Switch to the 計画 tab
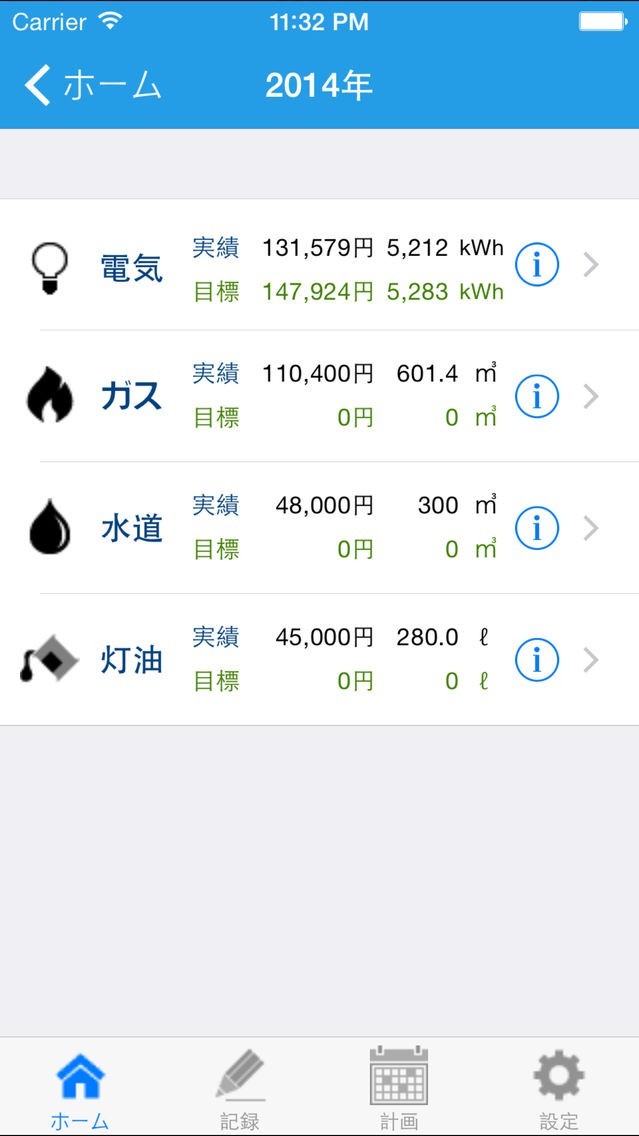This screenshot has width=639, height=1136. (x=399, y=1088)
